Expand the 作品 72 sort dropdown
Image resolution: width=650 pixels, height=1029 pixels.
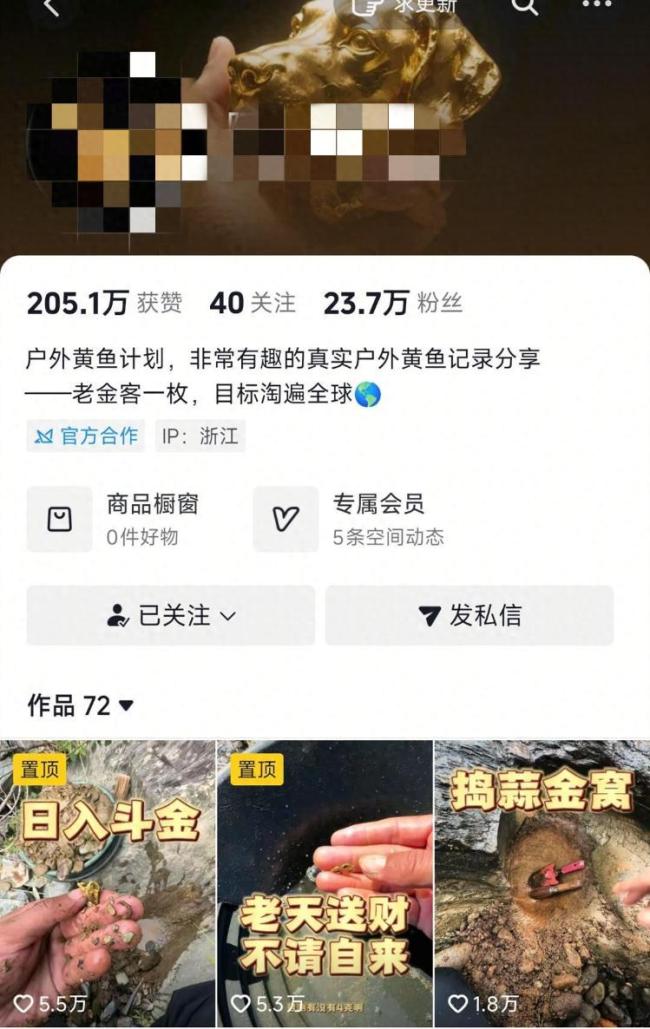click(81, 705)
